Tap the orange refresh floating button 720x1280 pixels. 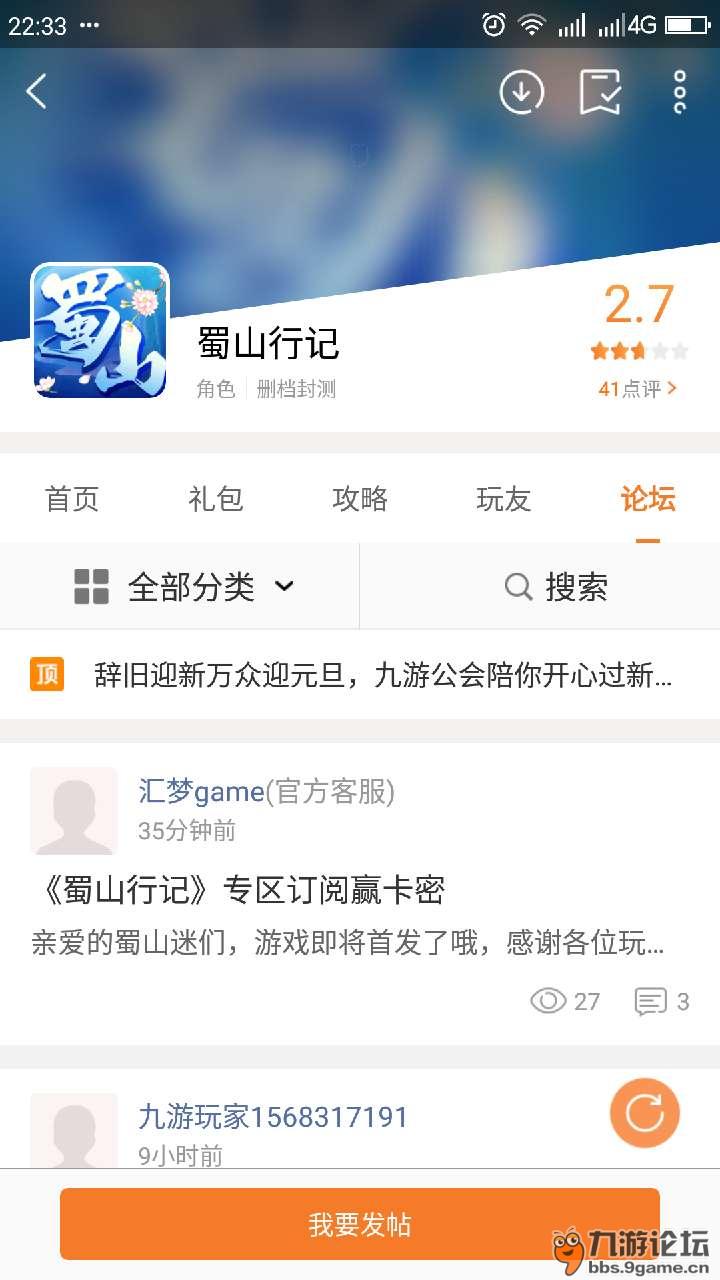click(x=645, y=1112)
